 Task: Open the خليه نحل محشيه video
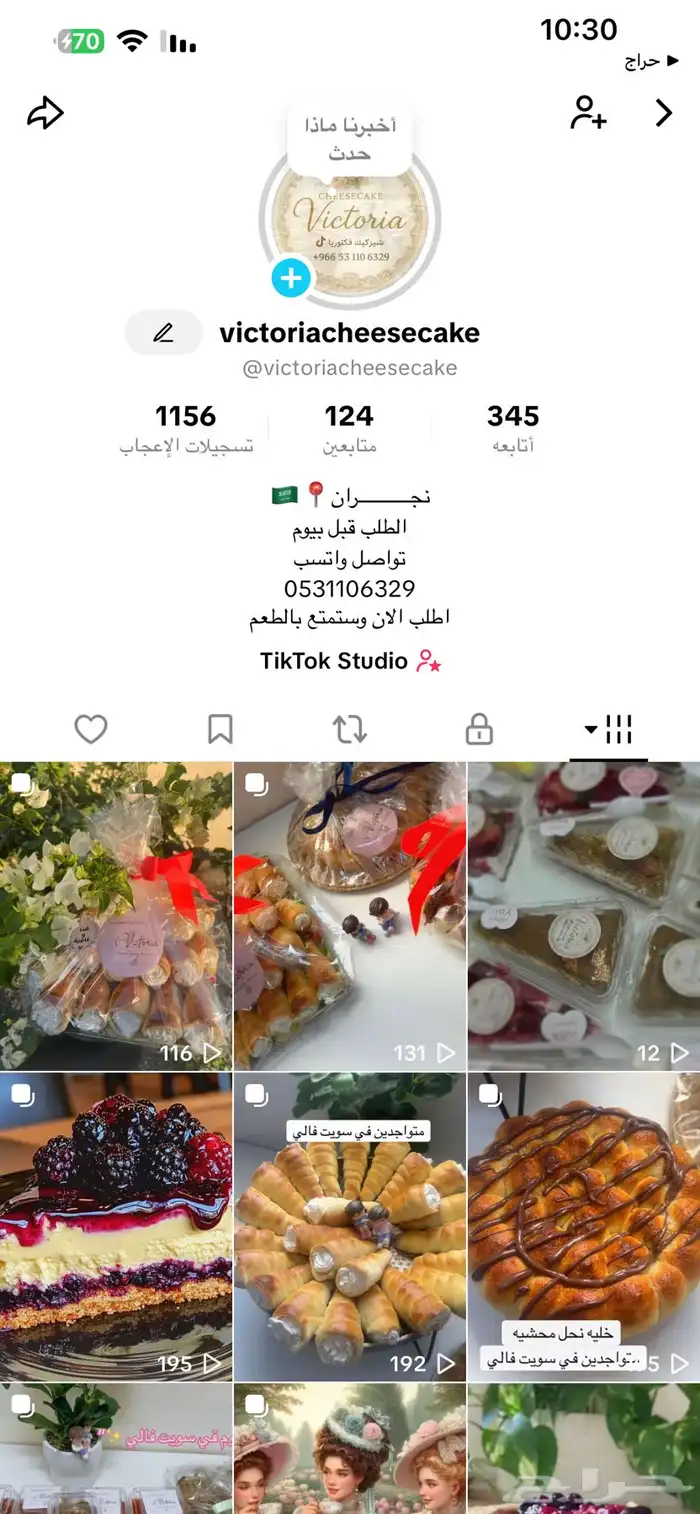click(584, 1227)
